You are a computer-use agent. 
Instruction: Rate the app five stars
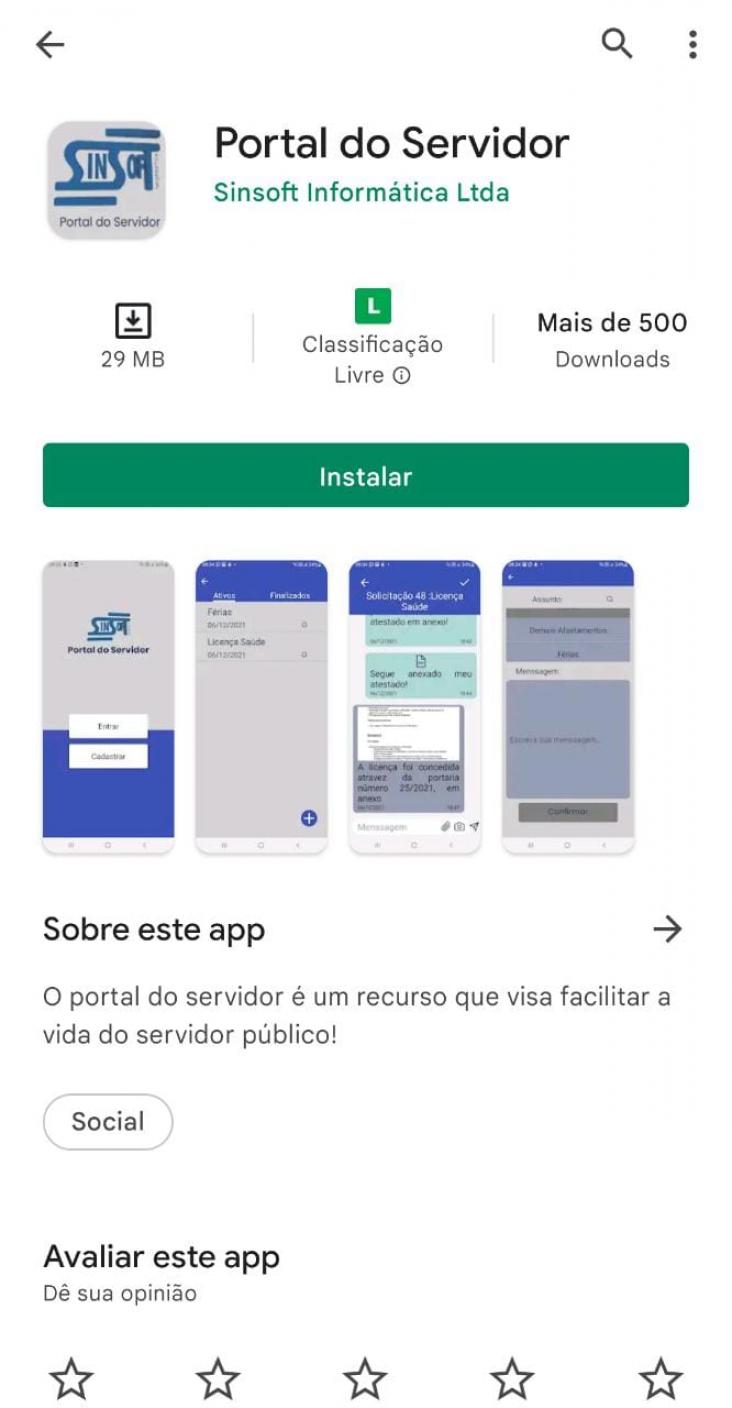[660, 1380]
